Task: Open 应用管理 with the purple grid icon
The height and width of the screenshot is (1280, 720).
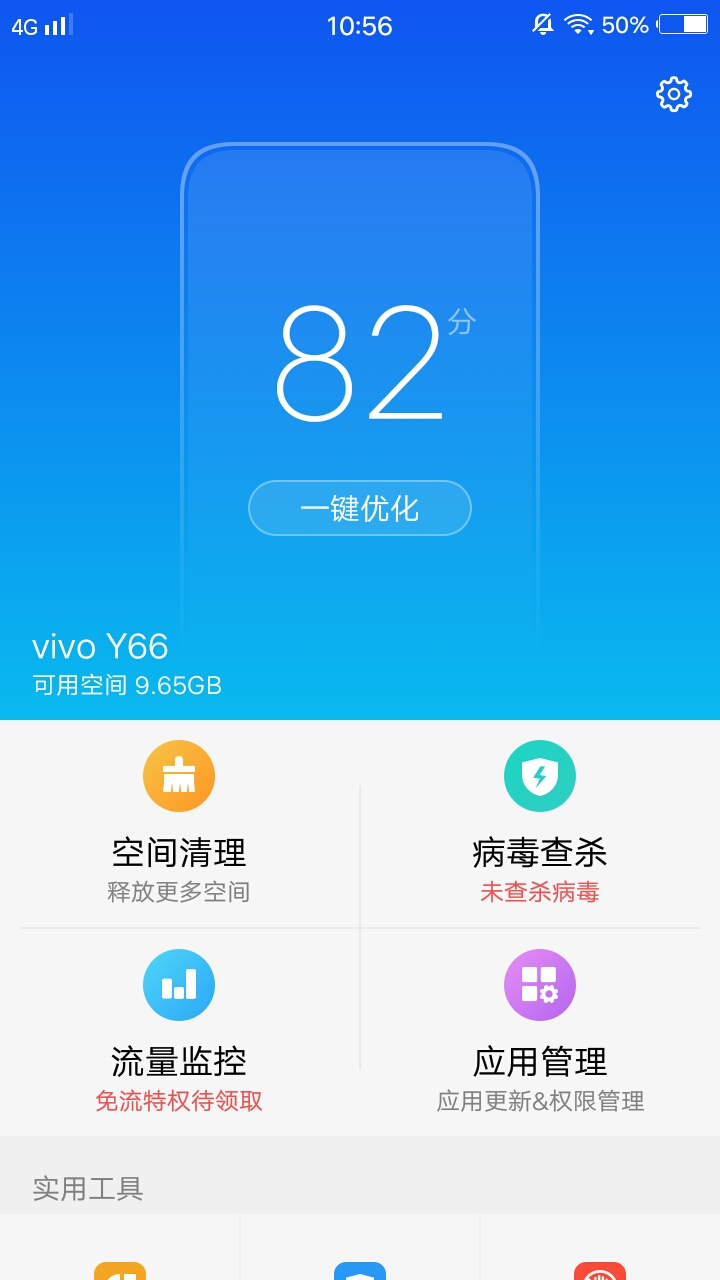Action: tap(540, 985)
